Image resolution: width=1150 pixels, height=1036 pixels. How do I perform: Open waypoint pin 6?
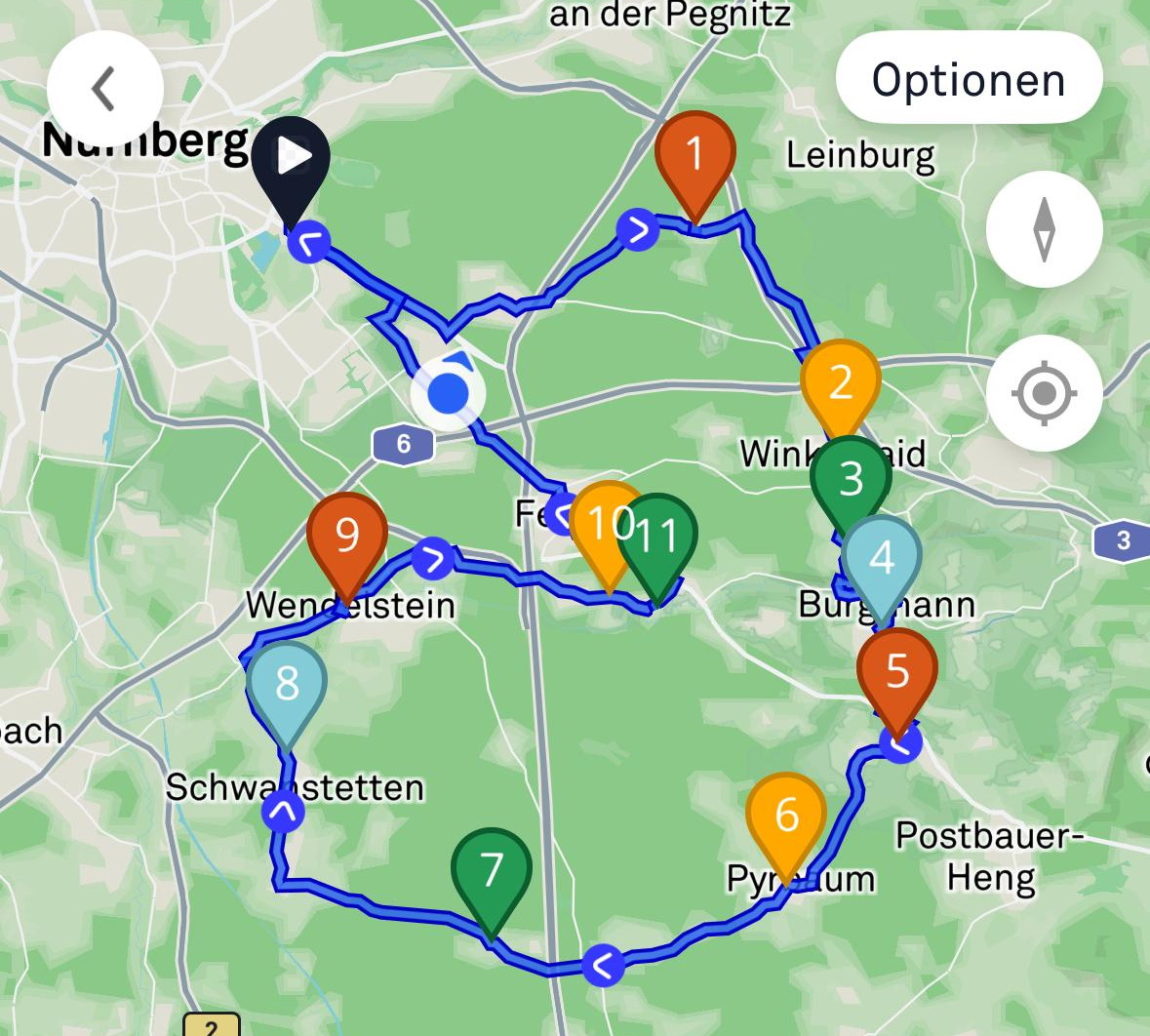pos(786,815)
